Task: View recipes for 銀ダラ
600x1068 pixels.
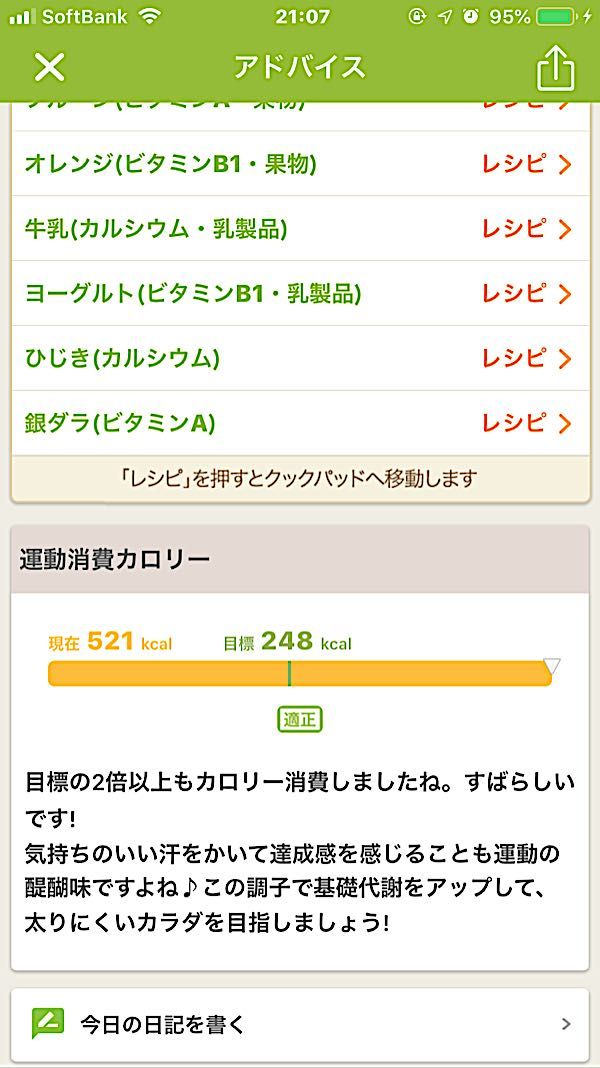Action: (x=526, y=423)
